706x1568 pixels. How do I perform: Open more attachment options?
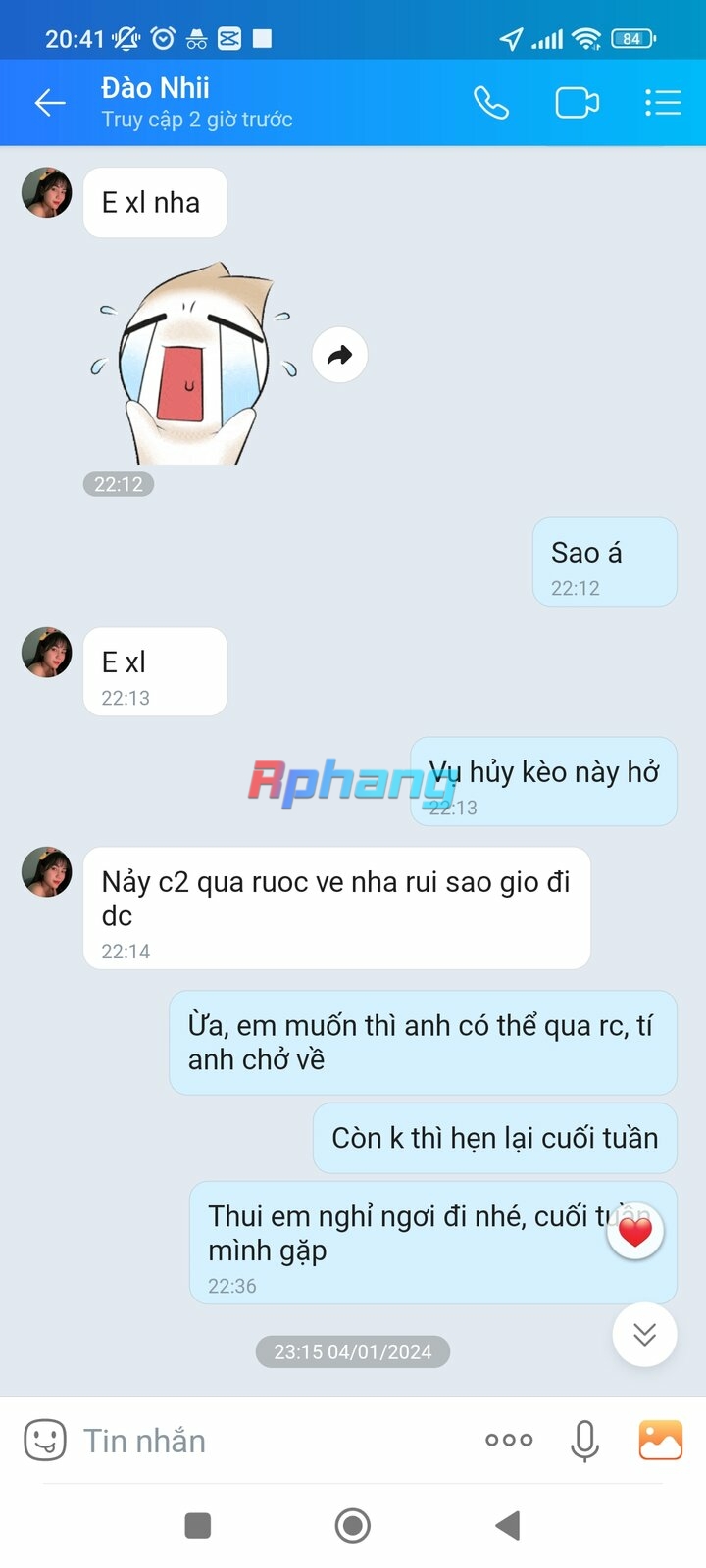click(x=509, y=1440)
